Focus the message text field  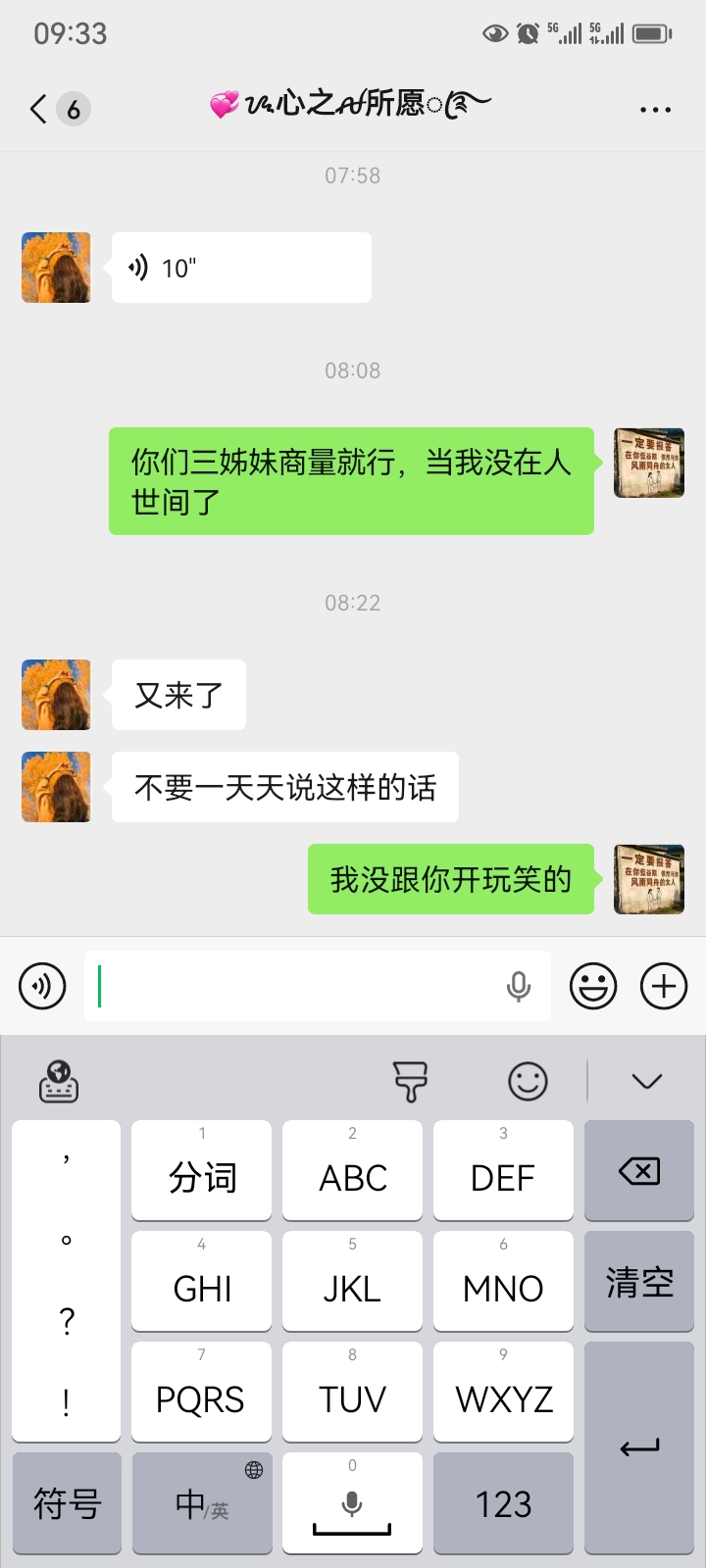pos(294,986)
